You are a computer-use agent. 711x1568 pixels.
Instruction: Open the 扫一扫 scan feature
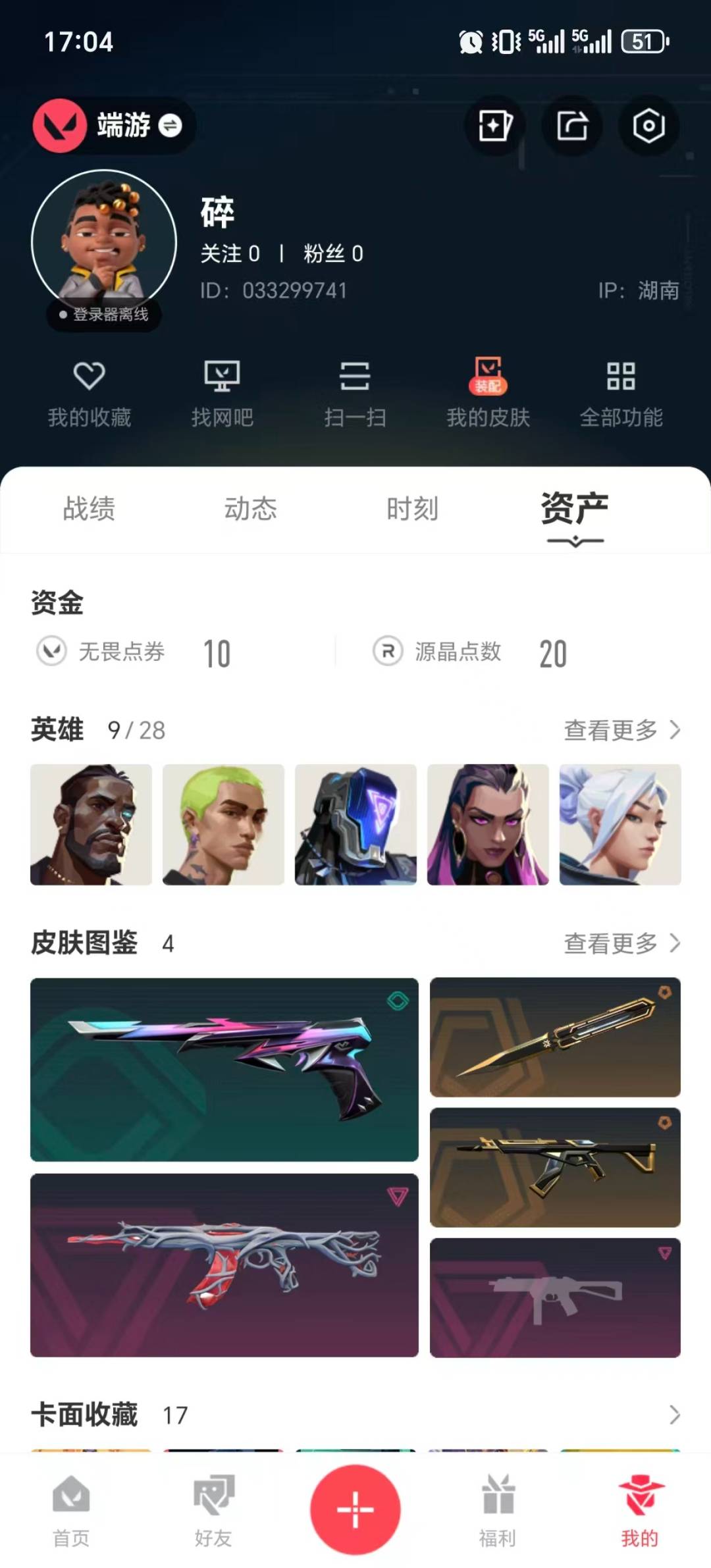pyautogui.click(x=355, y=392)
